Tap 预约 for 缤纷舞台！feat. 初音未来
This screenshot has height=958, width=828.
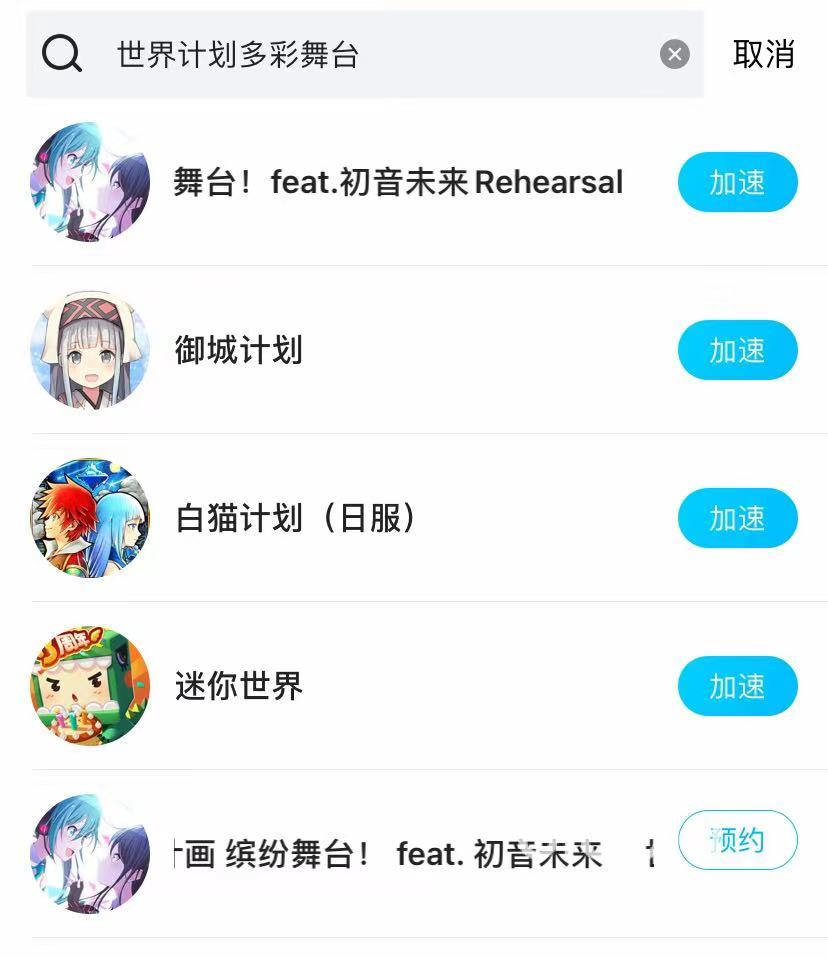click(737, 840)
